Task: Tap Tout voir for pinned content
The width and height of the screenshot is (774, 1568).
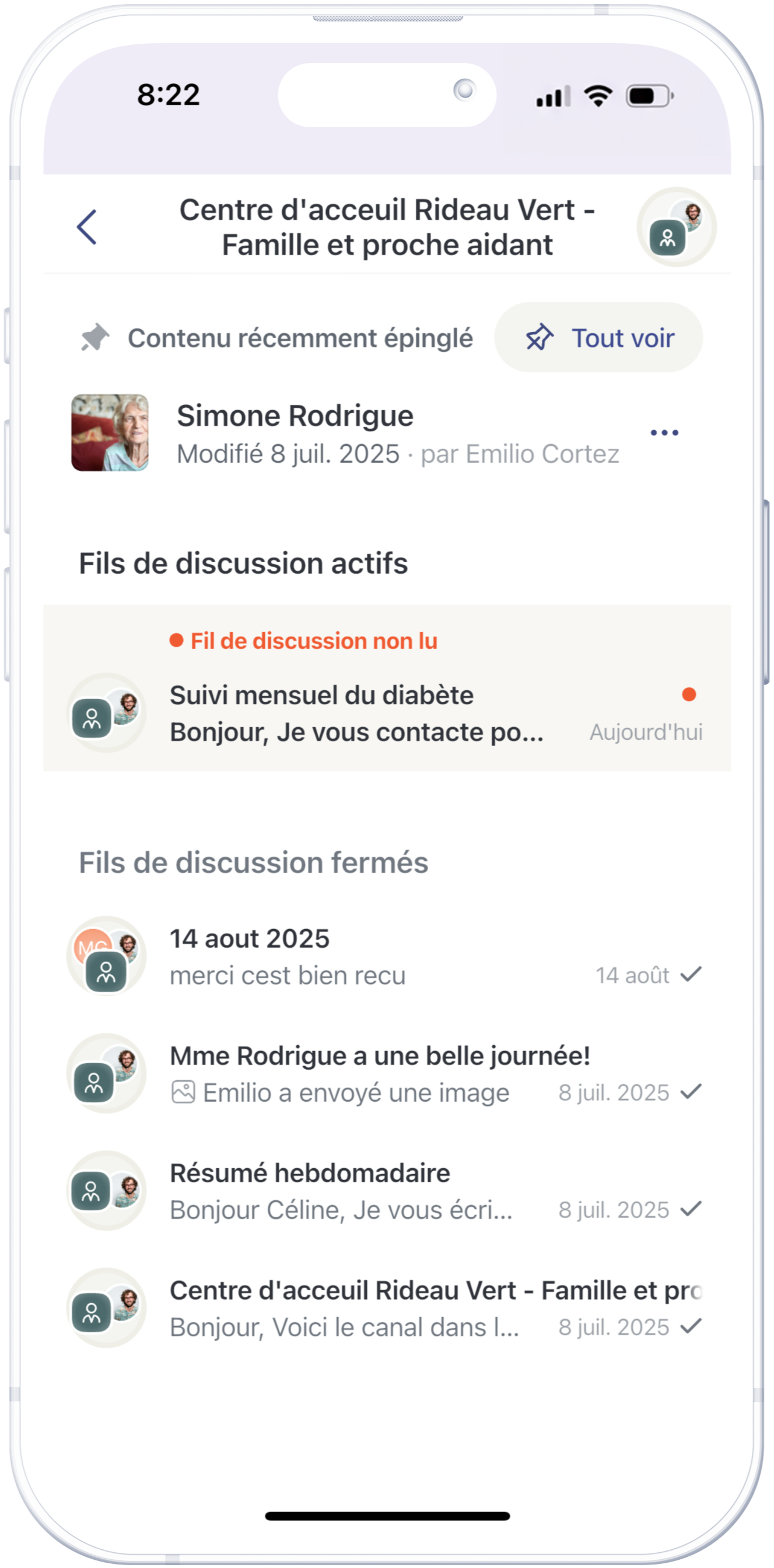Action: click(598, 338)
